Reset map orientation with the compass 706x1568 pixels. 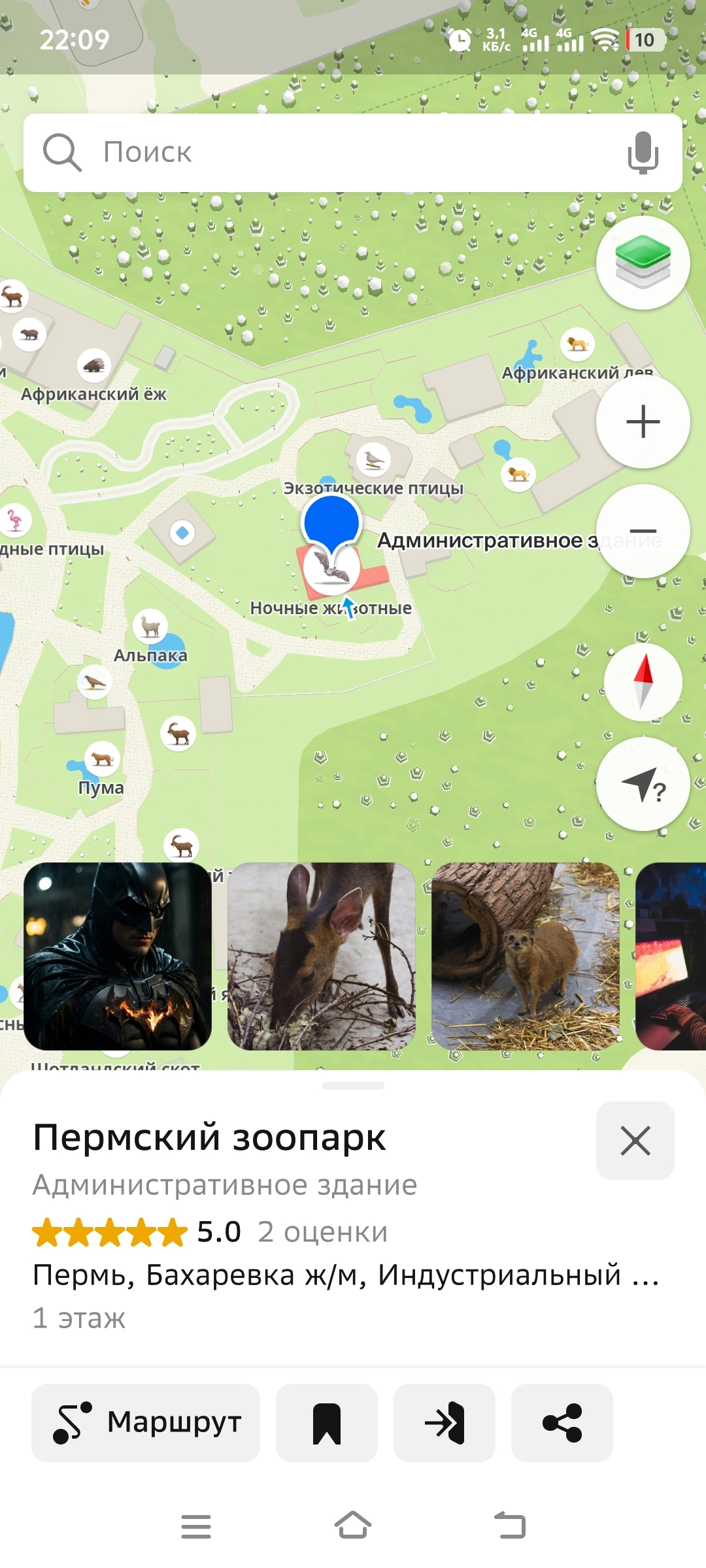point(643,681)
